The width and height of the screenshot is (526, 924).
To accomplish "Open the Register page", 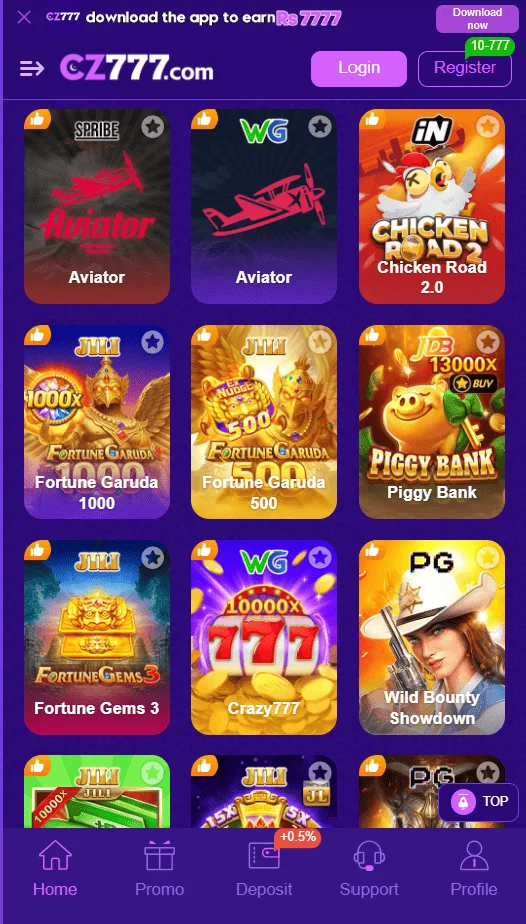I will [x=465, y=68].
